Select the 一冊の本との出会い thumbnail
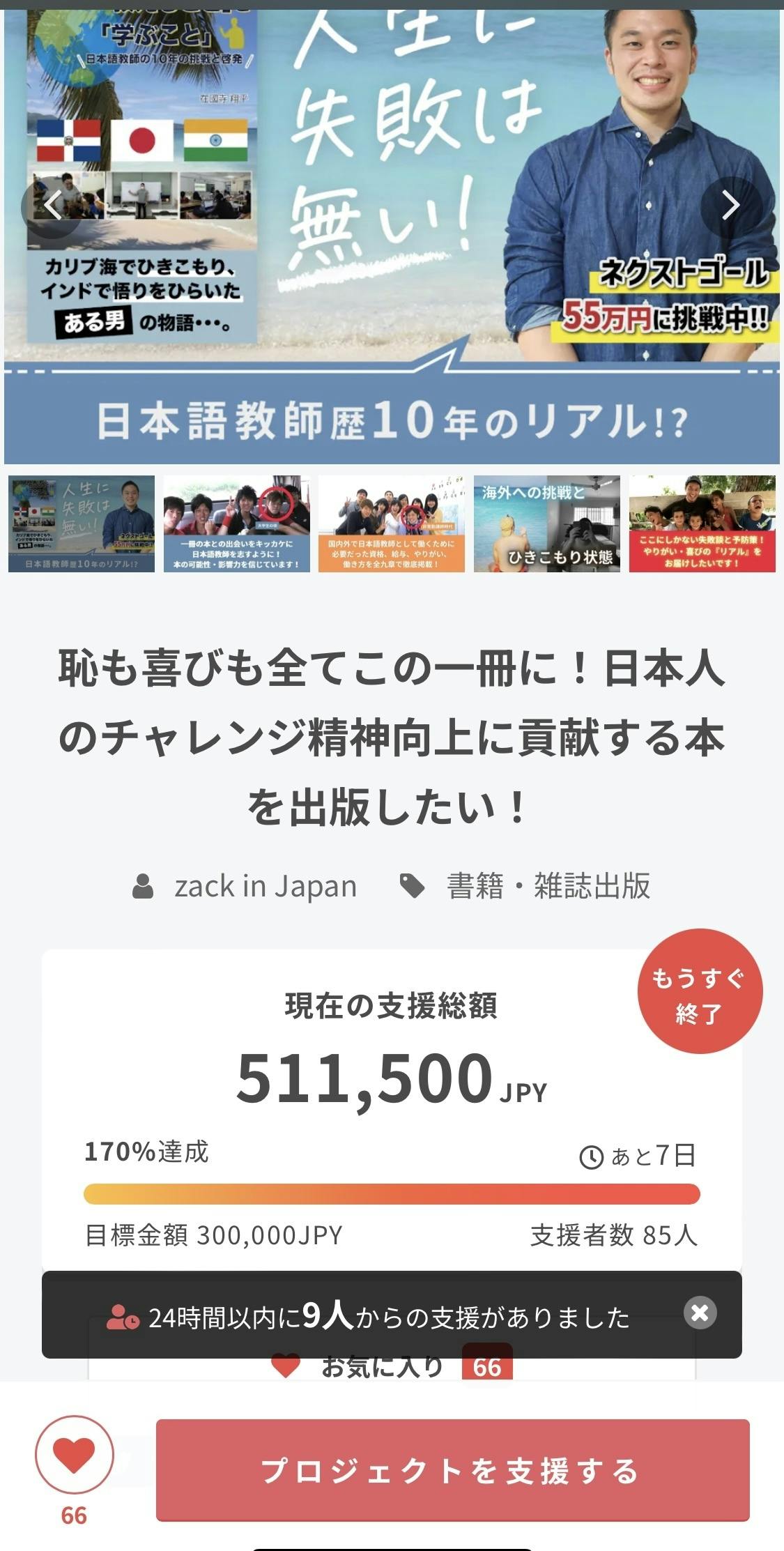 pyautogui.click(x=237, y=524)
